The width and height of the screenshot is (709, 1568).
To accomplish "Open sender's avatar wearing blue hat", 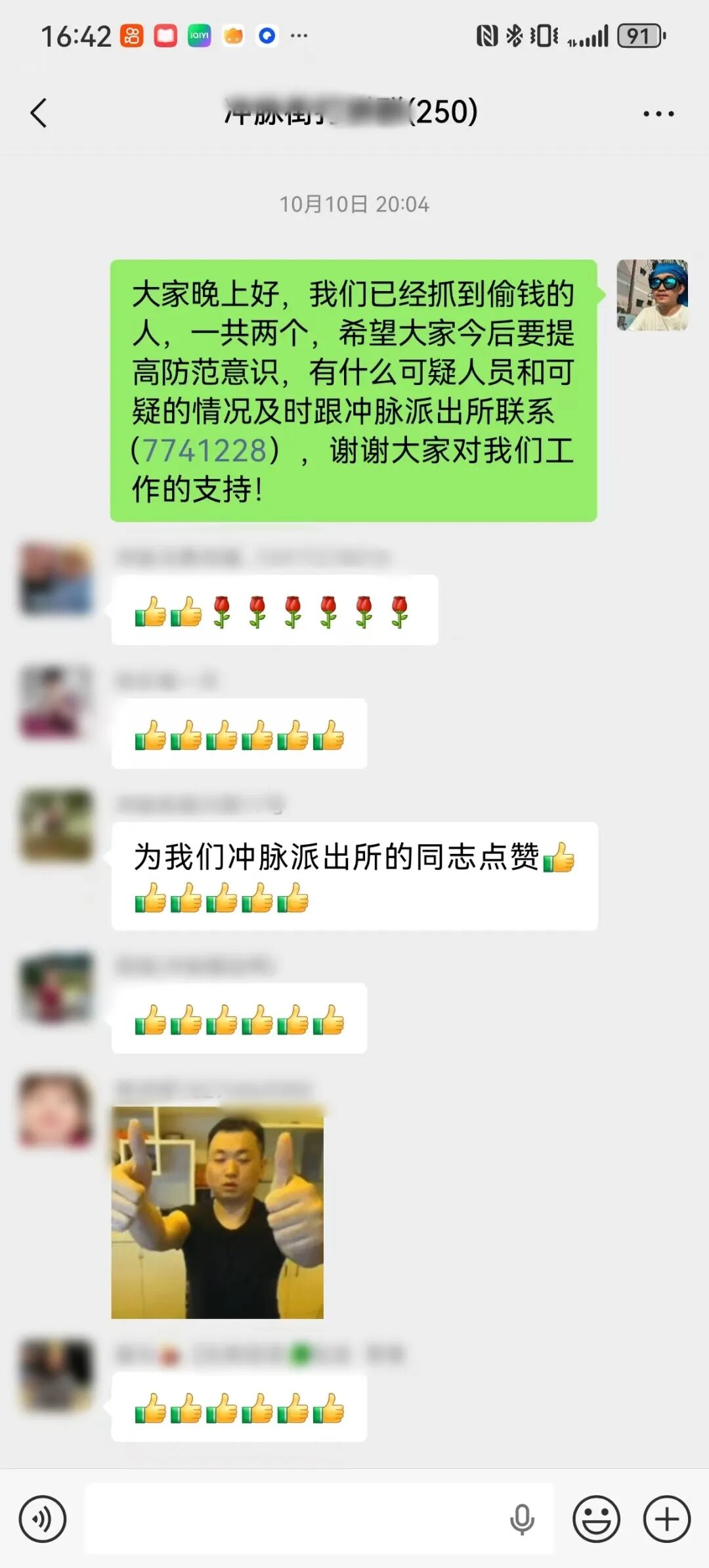I will pos(652,295).
